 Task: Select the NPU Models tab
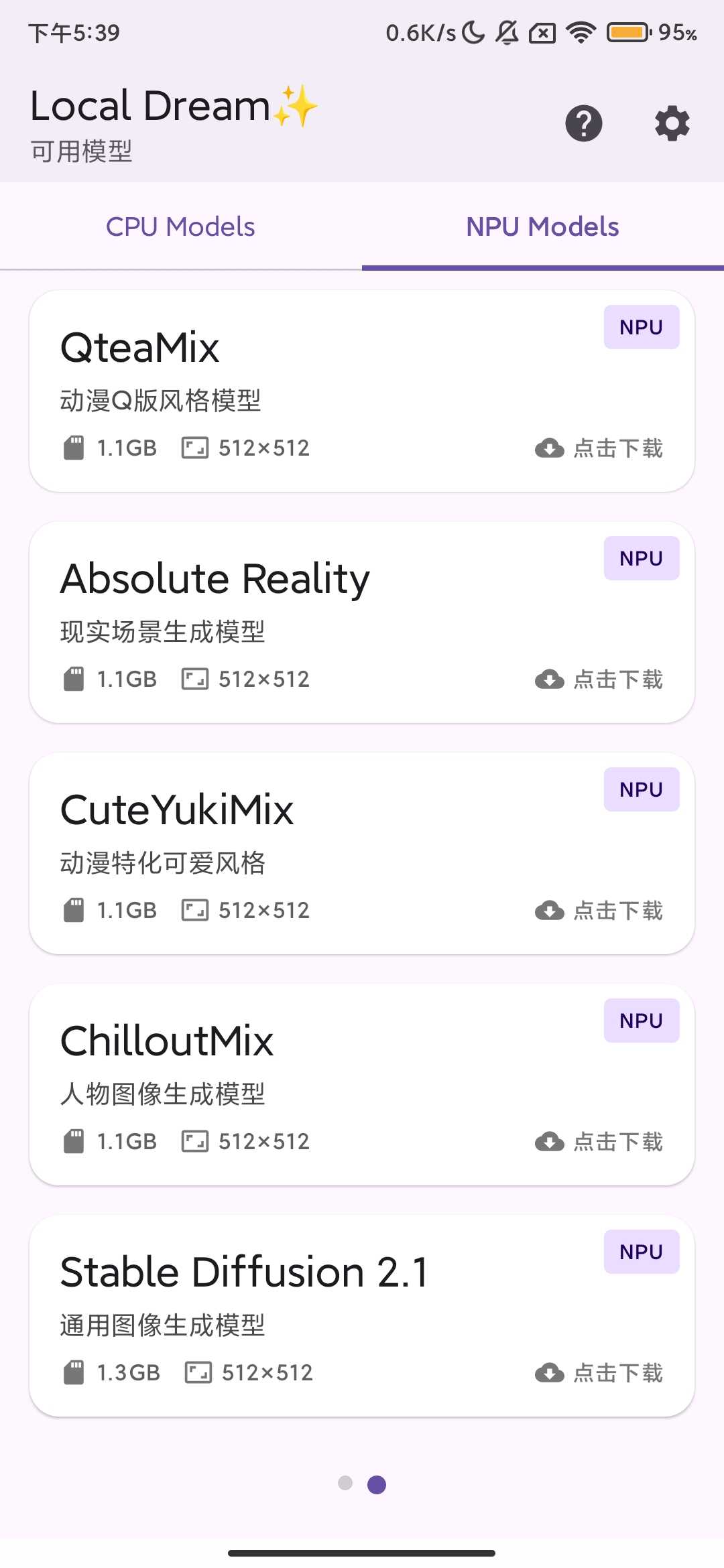tap(542, 227)
